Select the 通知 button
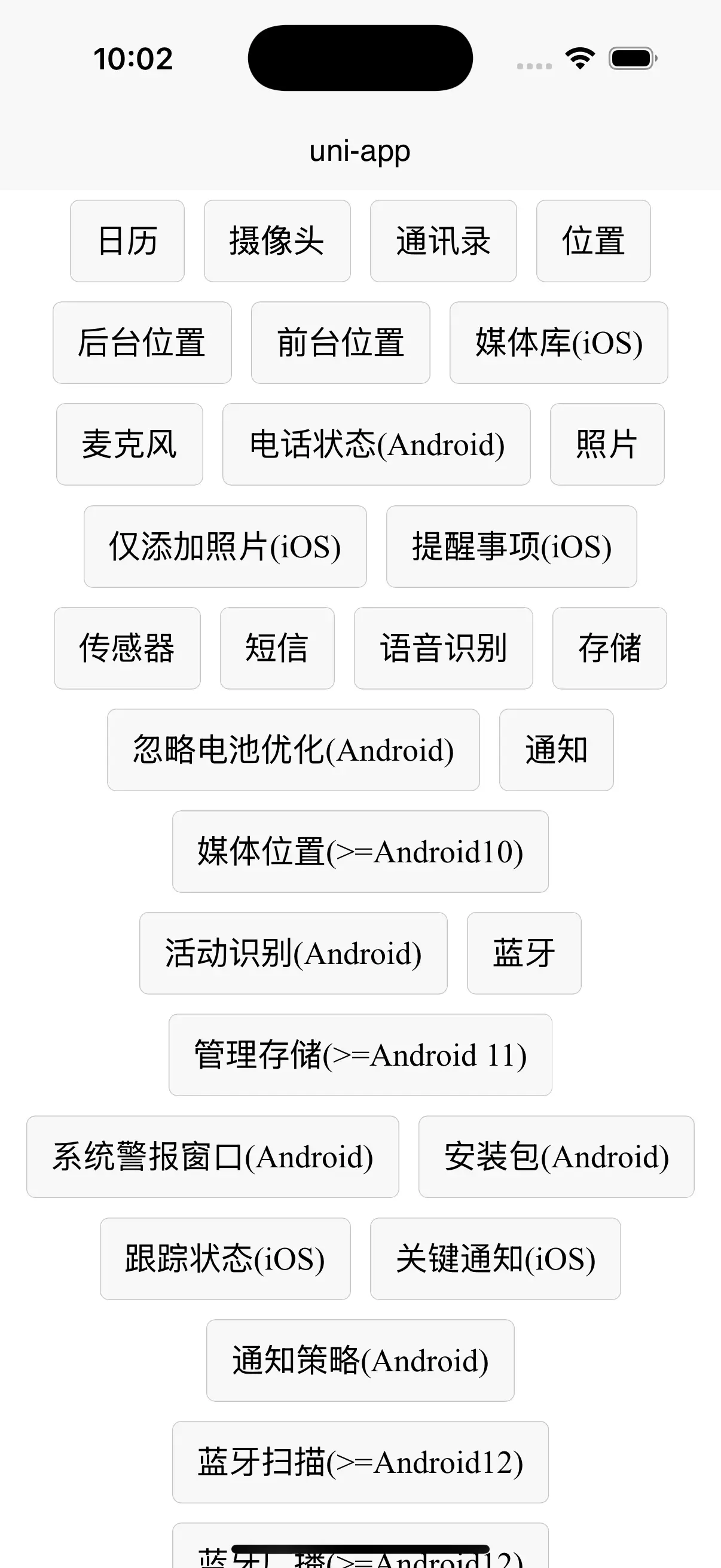Viewport: 721px width, 1568px height. tap(556, 750)
